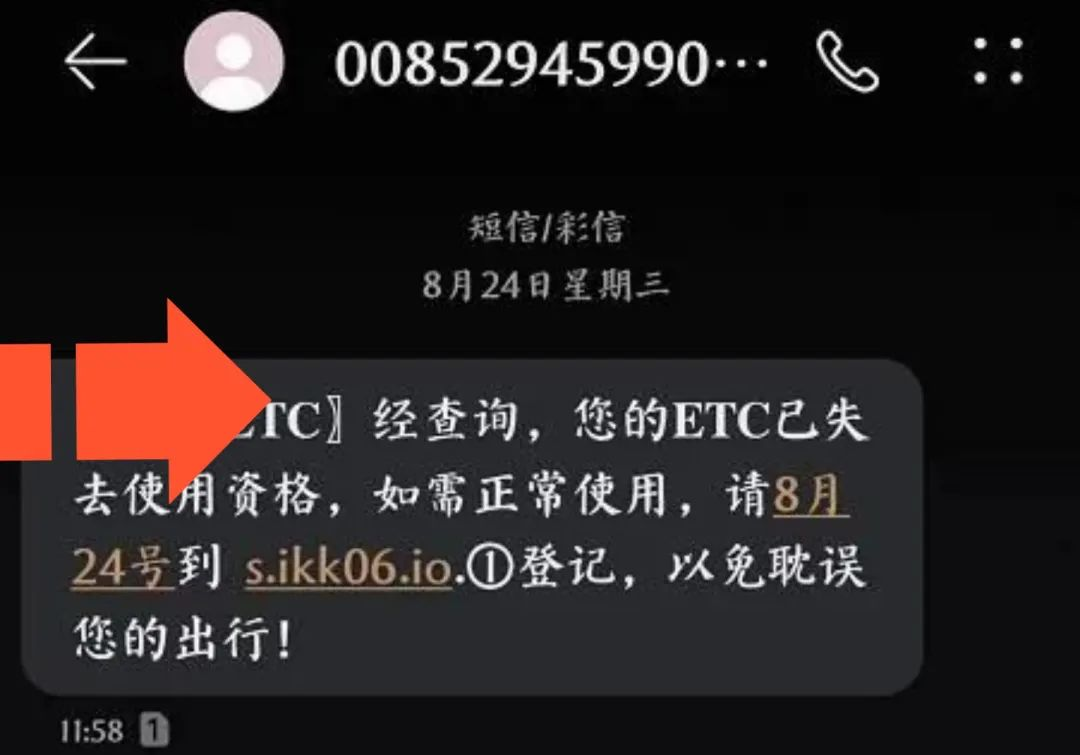Call the sender's number

click(847, 62)
